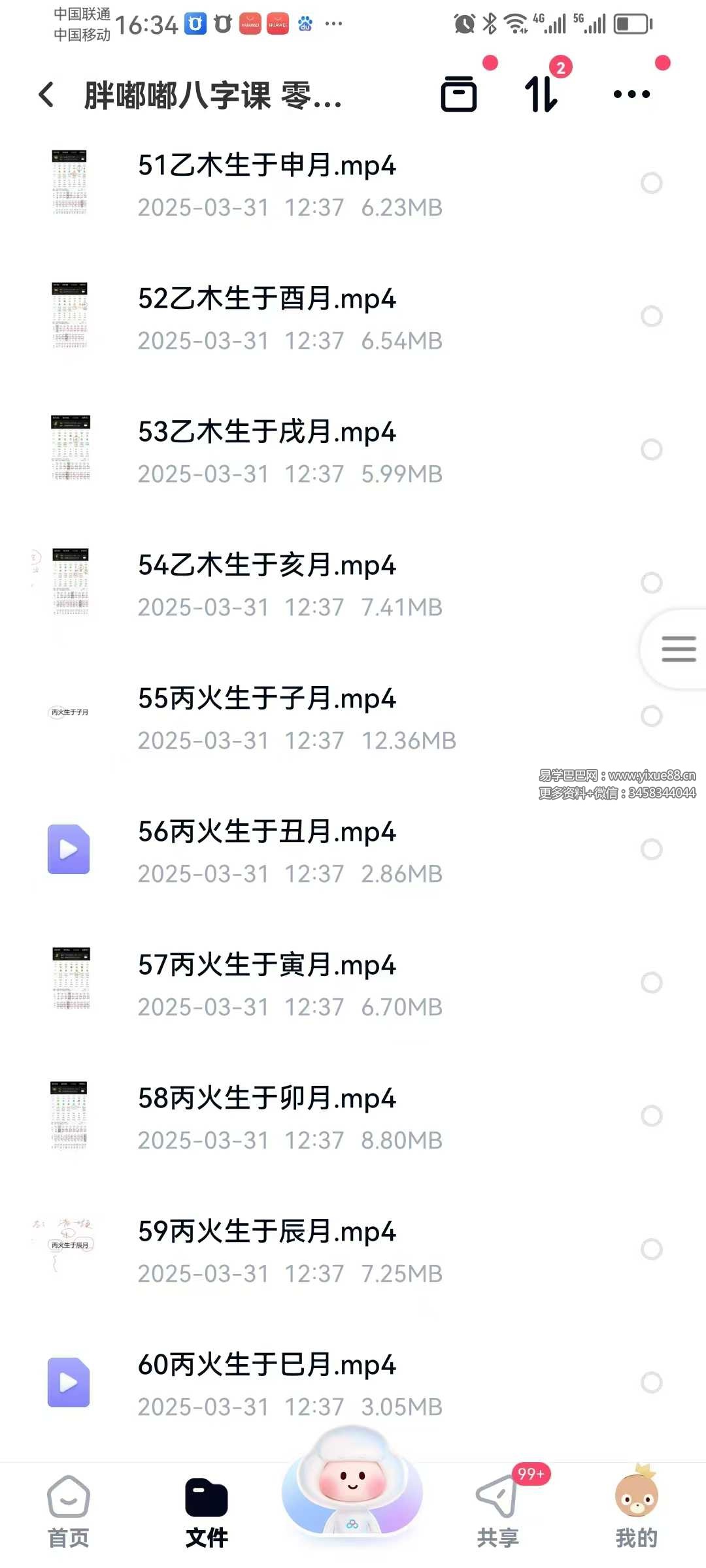Image resolution: width=706 pixels, height=1568 pixels.
Task: Open the storage box icon in the app bar
Action: tap(459, 94)
